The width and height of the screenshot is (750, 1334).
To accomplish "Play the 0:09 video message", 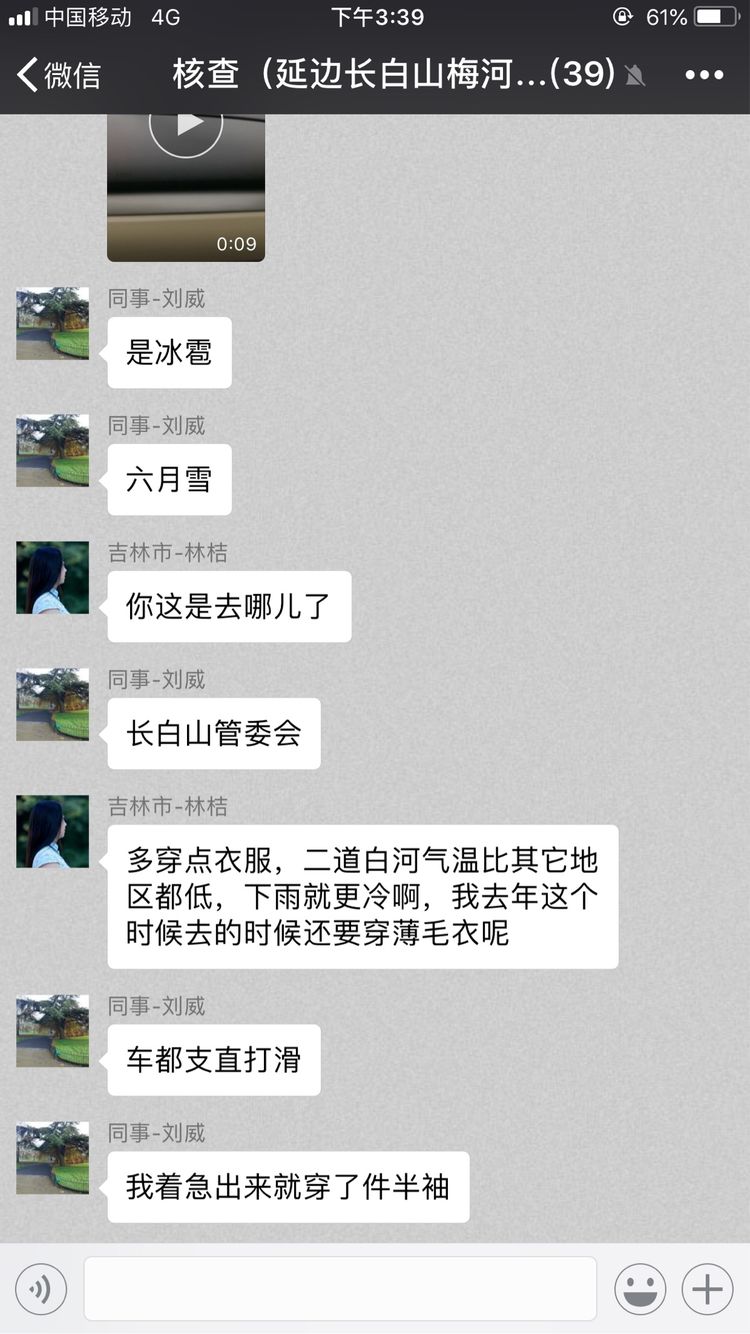I will [x=186, y=186].
